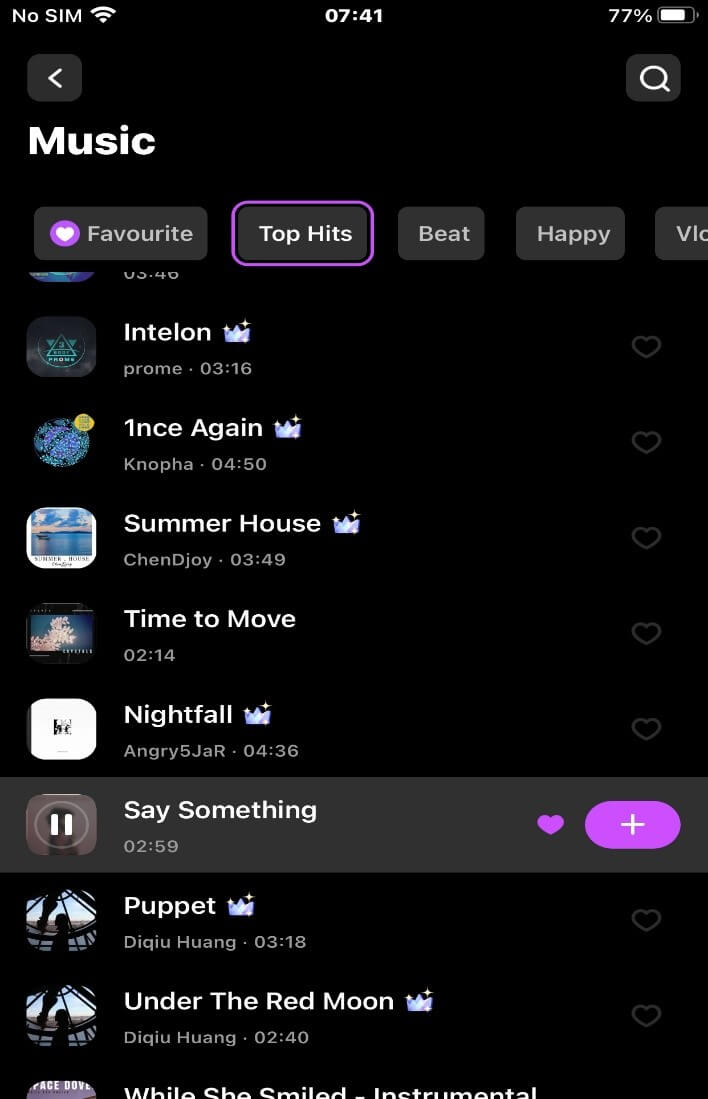Switch to the Beat category
The width and height of the screenshot is (708, 1099).
click(x=441, y=234)
